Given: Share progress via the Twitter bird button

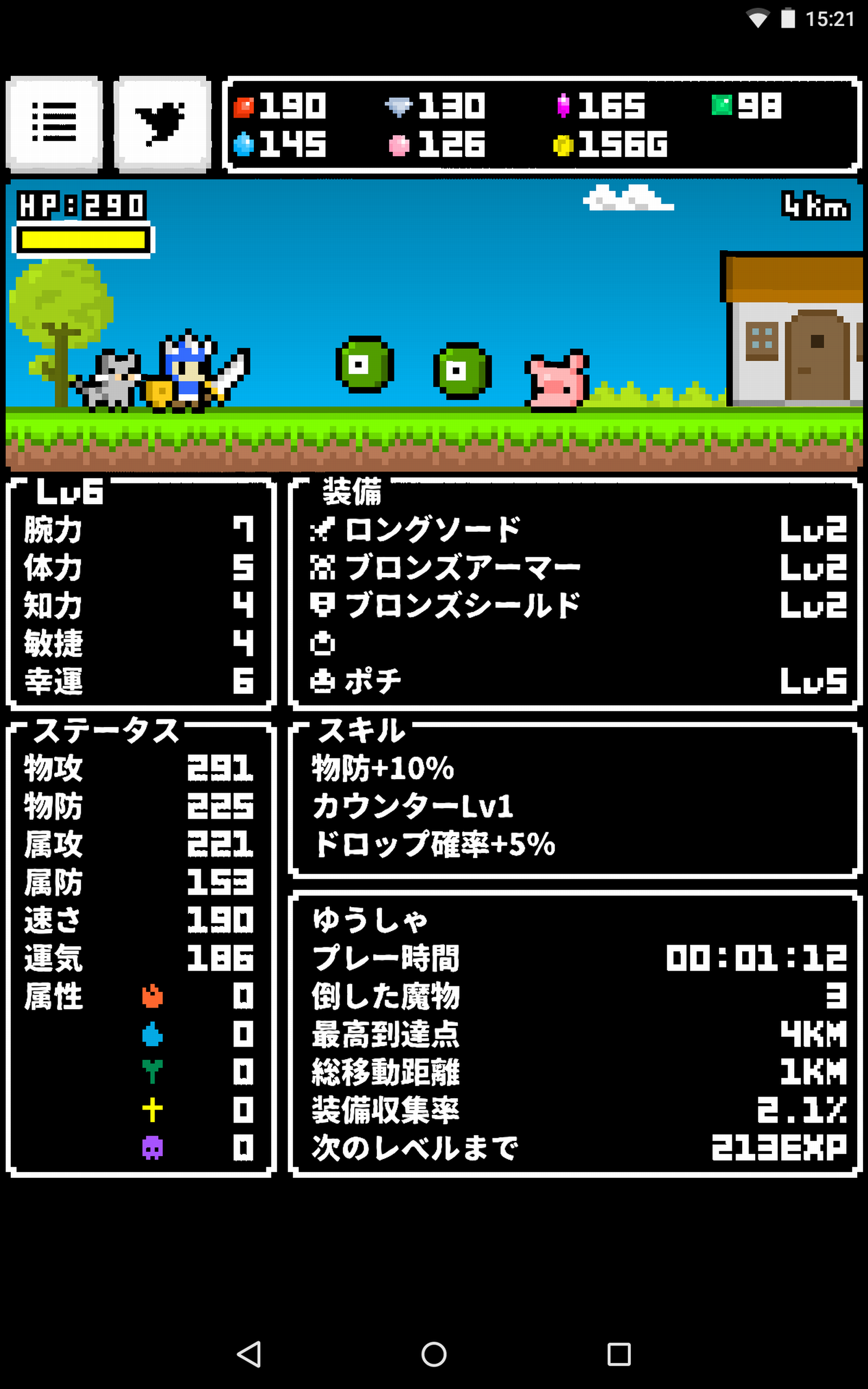Looking at the screenshot, I should click(x=162, y=123).
